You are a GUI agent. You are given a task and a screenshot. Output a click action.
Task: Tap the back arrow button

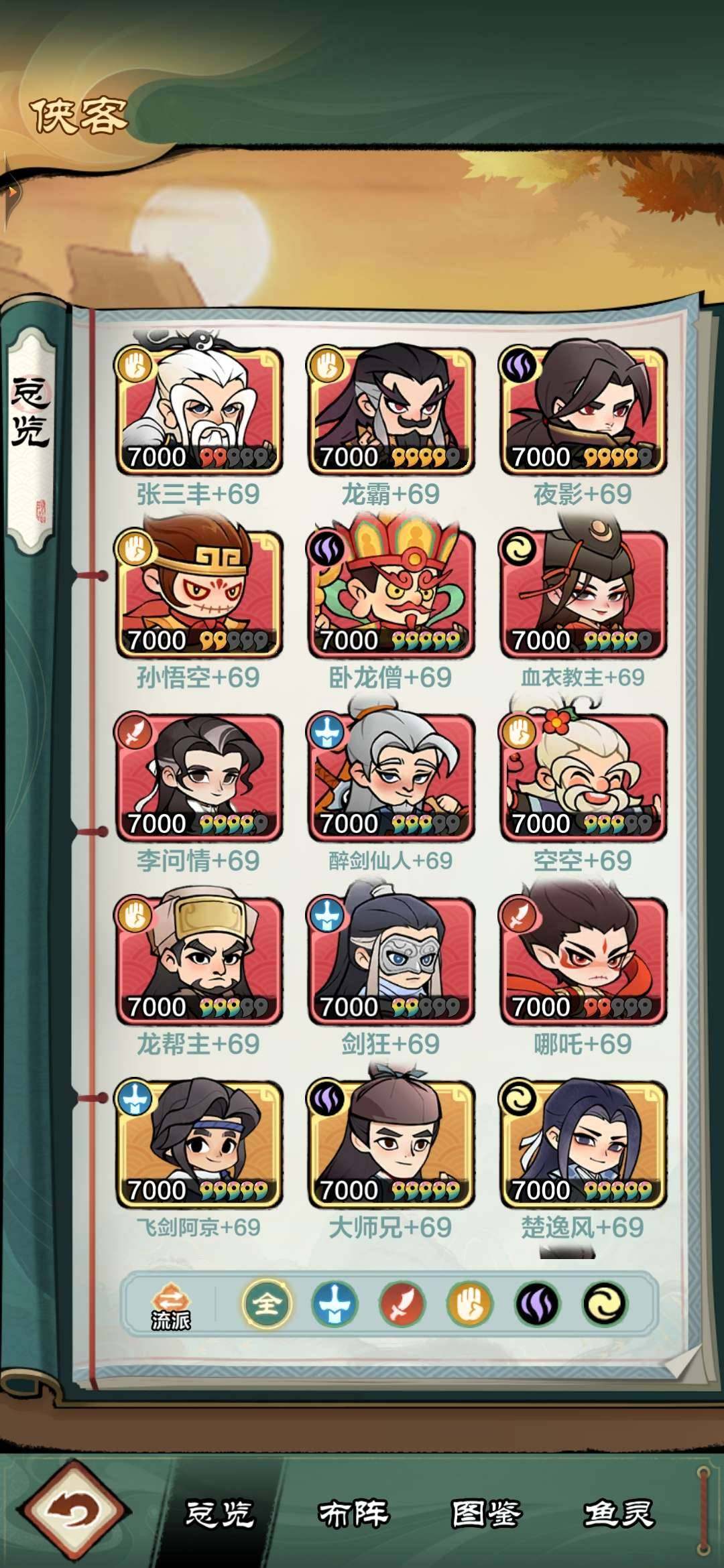[x=74, y=1511]
